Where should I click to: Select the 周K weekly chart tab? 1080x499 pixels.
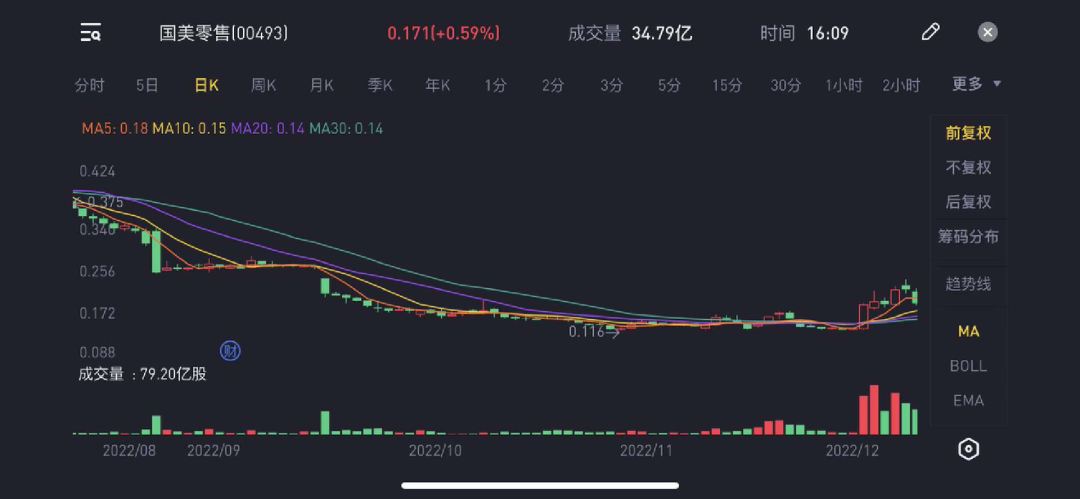click(264, 85)
